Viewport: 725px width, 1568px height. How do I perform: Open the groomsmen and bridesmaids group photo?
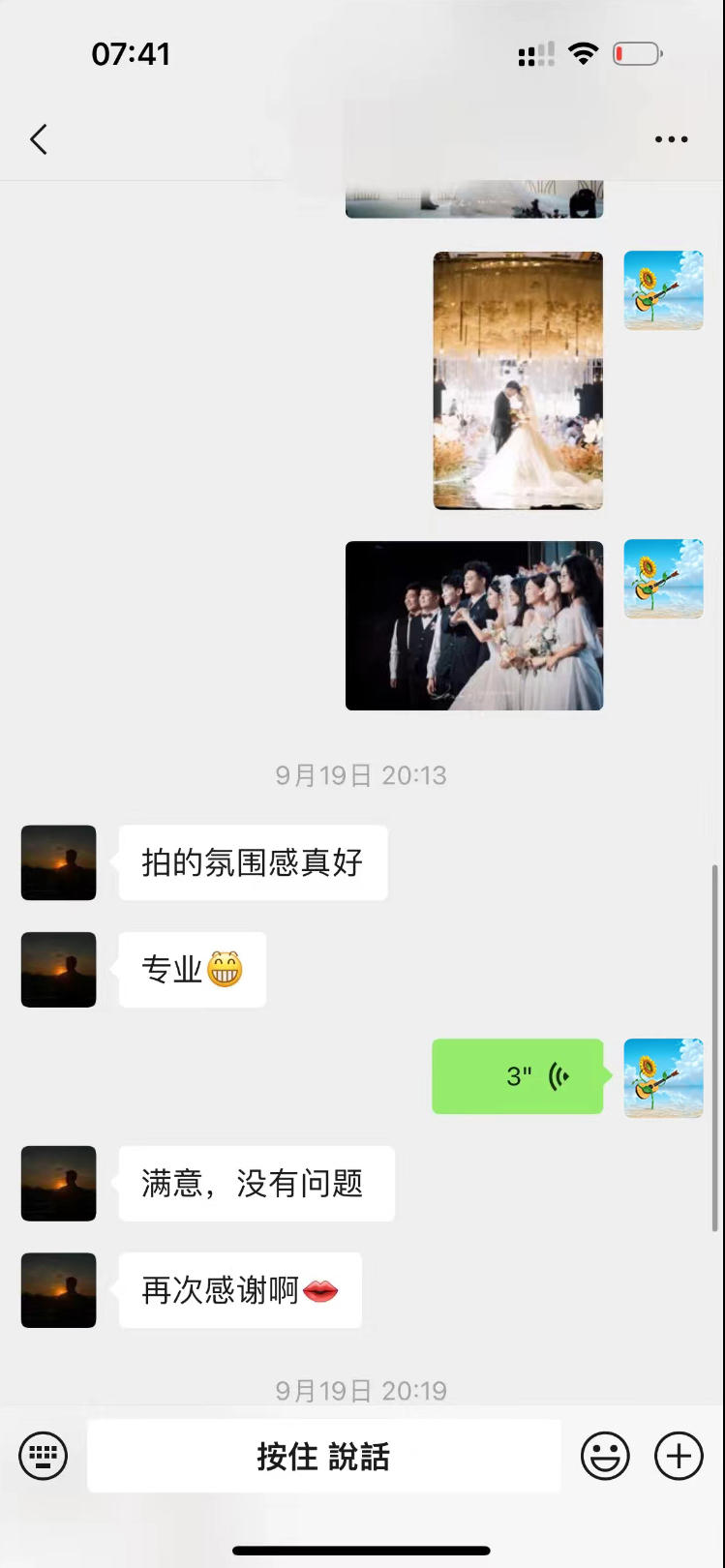coord(474,625)
